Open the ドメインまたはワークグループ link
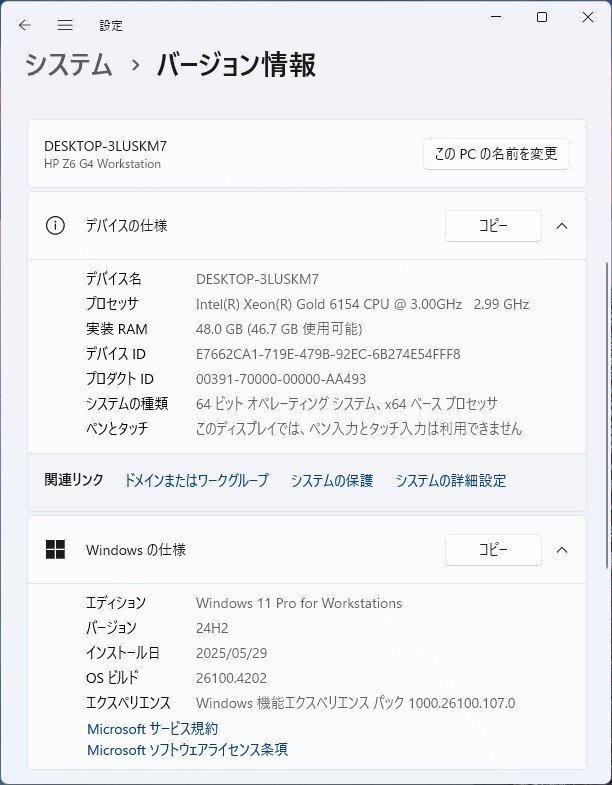Viewport: 612px width, 785px height. (196, 481)
